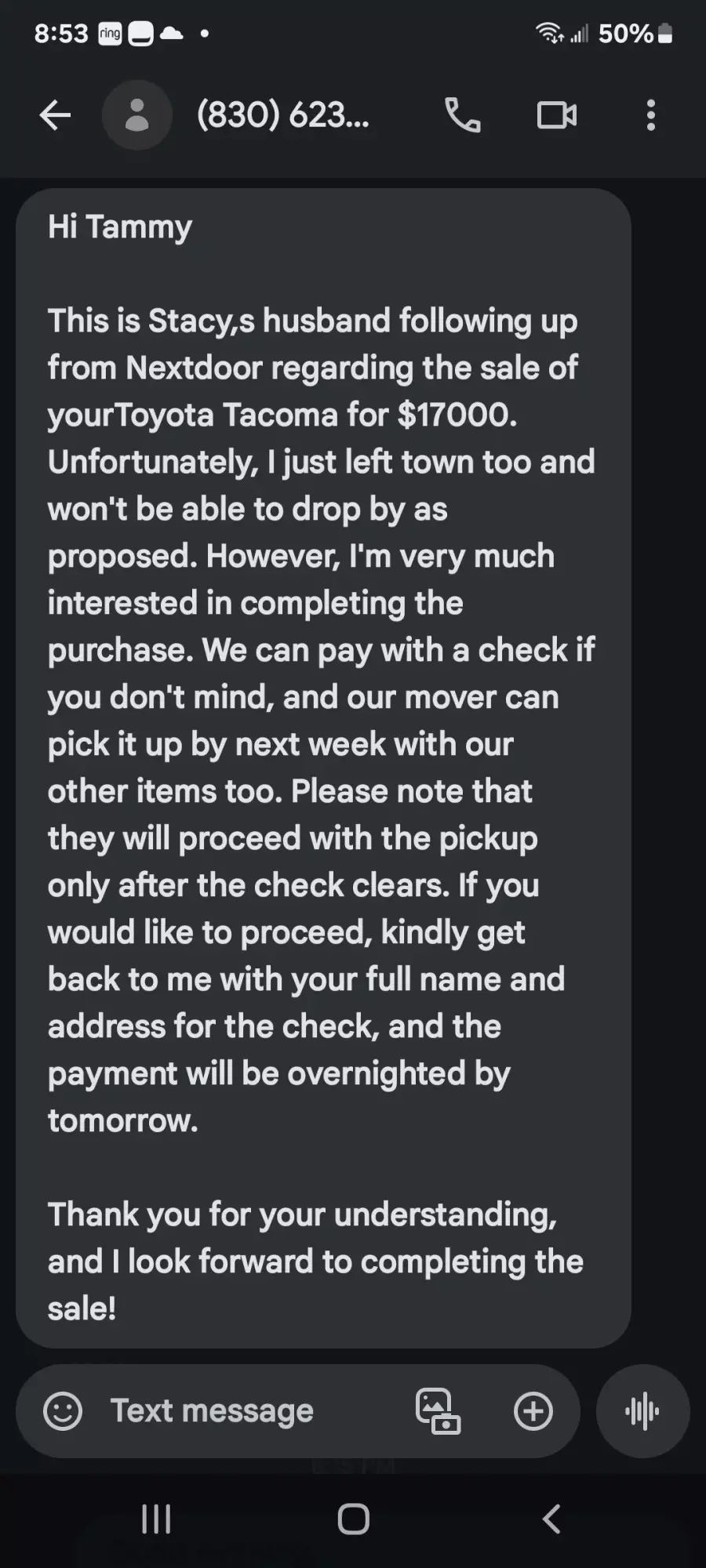The image size is (706, 1568).
Task: Open the emoji picker
Action: [x=63, y=1411]
